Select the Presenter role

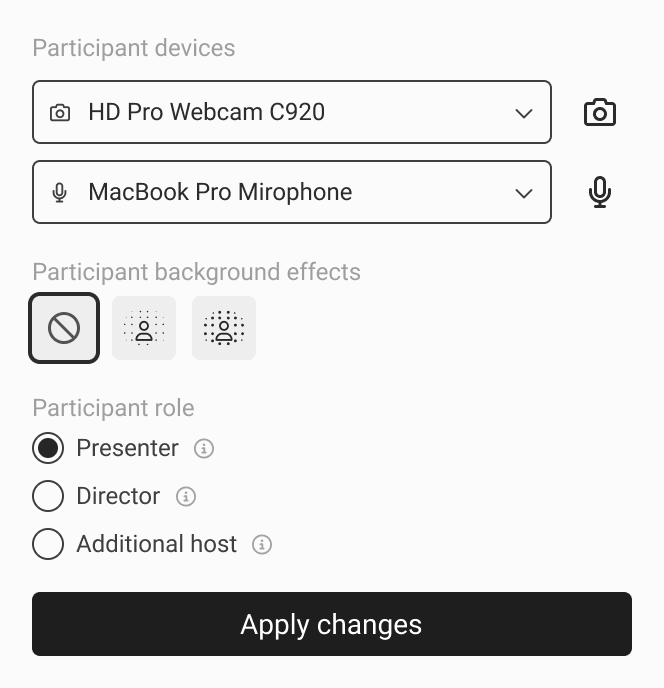(x=48, y=448)
